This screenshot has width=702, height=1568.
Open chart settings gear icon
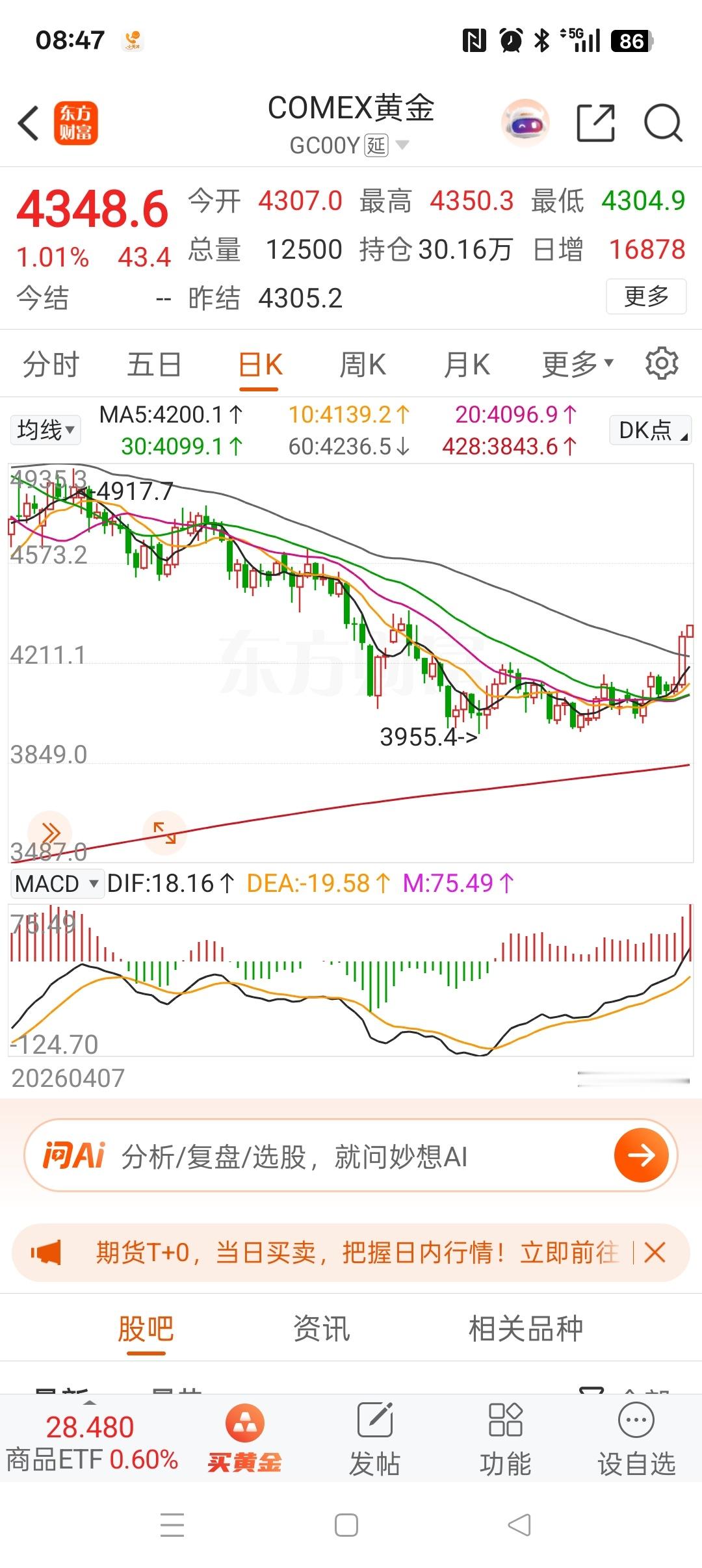(x=662, y=363)
